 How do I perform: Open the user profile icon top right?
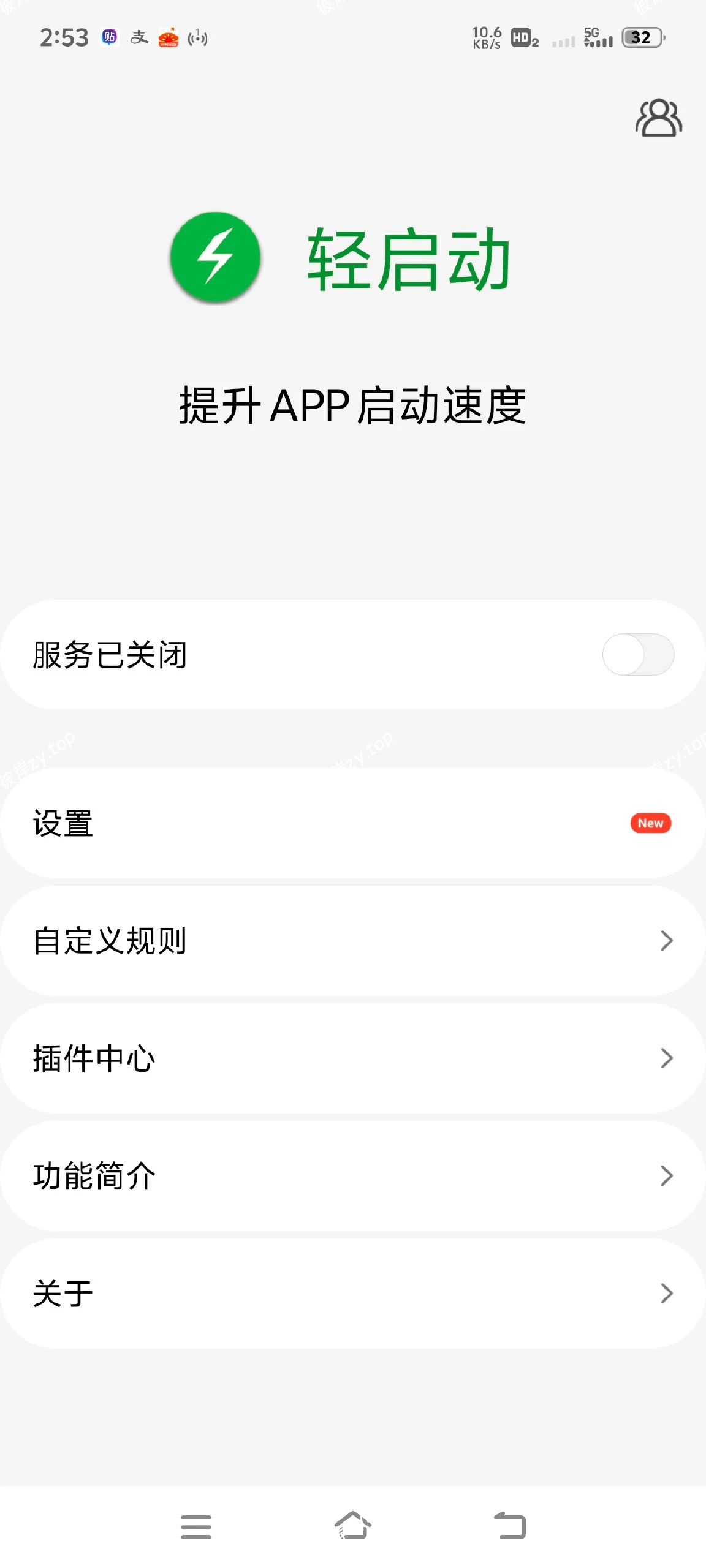pyautogui.click(x=658, y=118)
